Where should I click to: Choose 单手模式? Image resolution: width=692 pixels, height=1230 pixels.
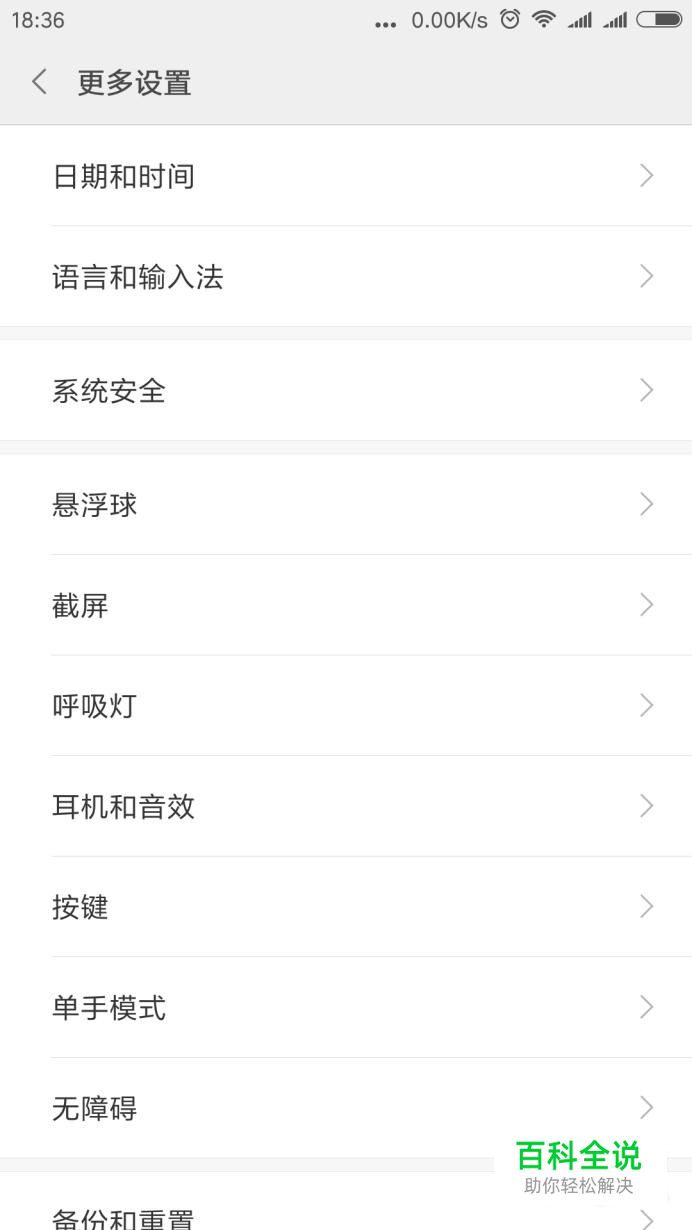(345, 1007)
